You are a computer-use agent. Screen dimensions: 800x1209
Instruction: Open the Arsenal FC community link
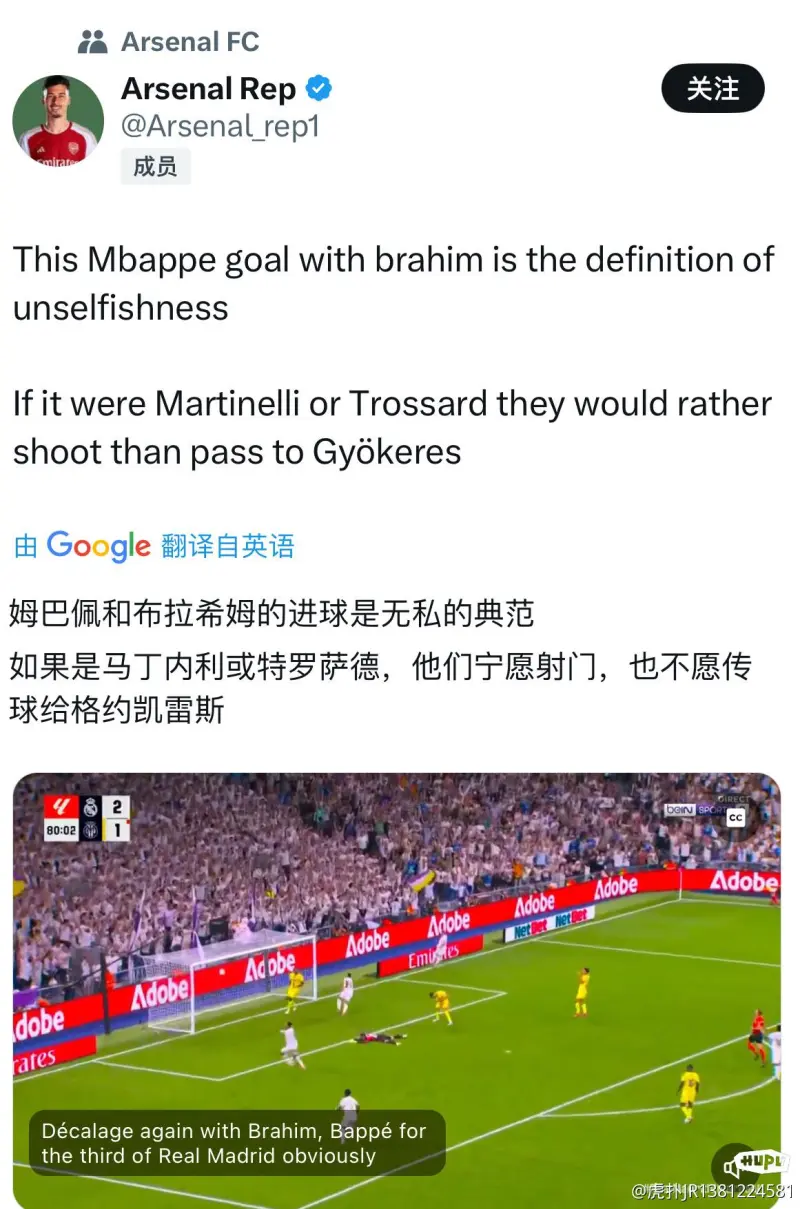189,42
